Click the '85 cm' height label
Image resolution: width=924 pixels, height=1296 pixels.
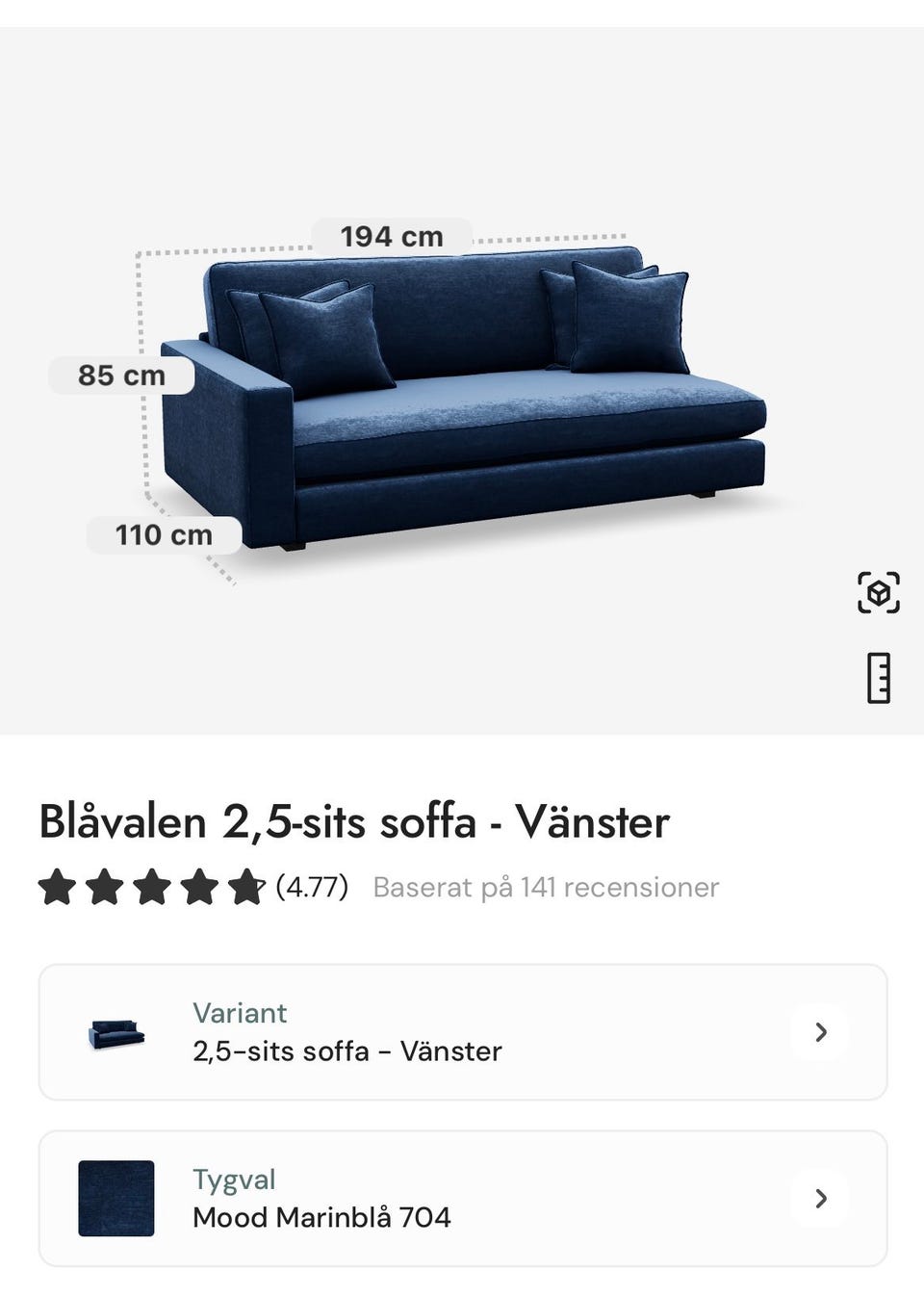point(121,376)
